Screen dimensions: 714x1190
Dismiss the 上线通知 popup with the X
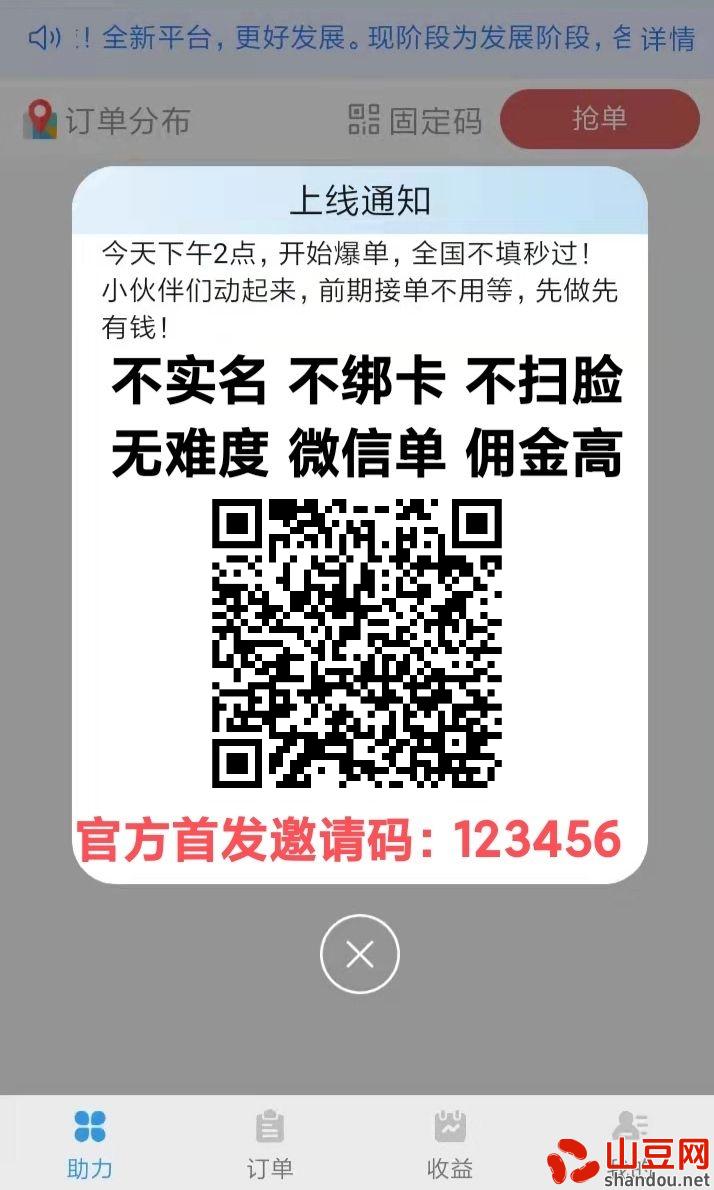tap(360, 954)
